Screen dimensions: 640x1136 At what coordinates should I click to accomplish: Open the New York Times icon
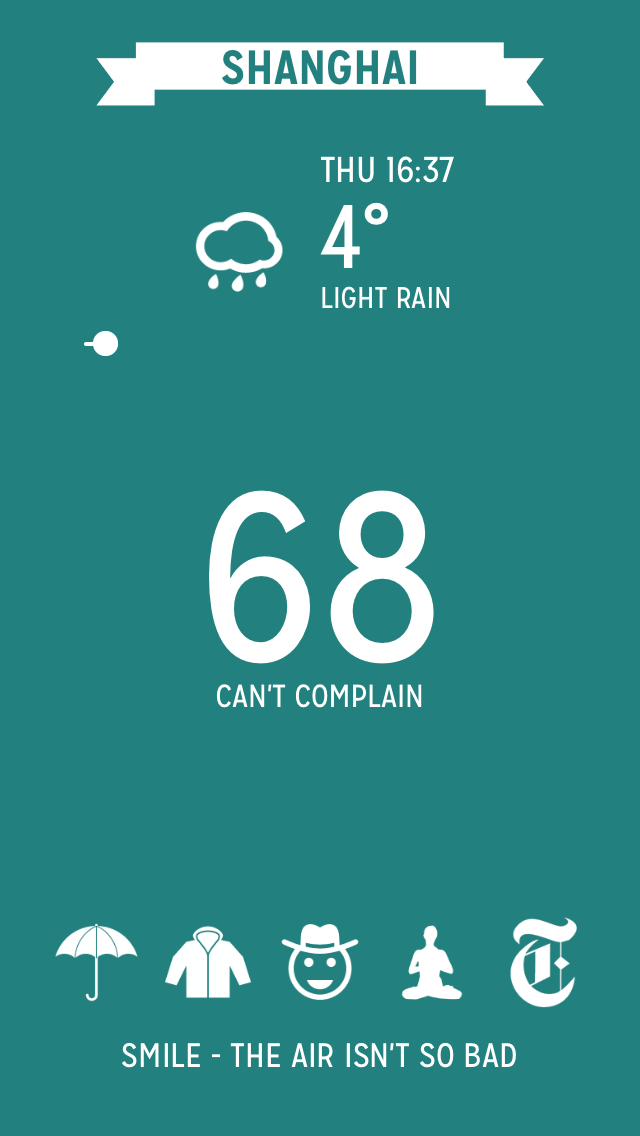pyautogui.click(x=544, y=962)
